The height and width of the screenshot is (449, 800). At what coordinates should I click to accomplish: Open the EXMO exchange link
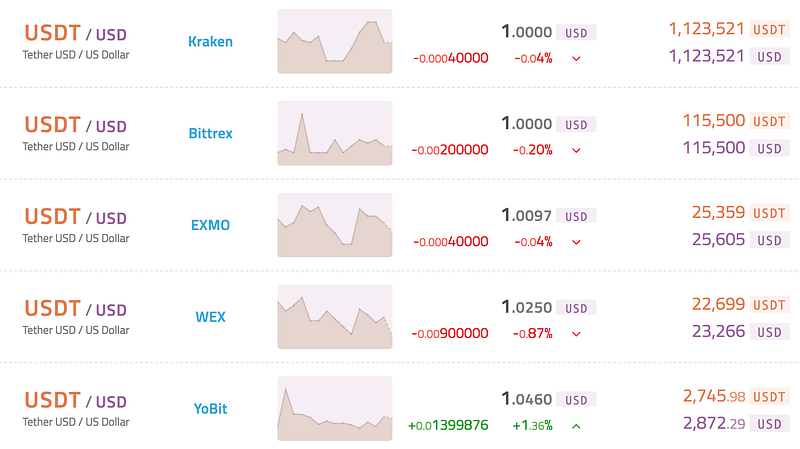tap(210, 225)
